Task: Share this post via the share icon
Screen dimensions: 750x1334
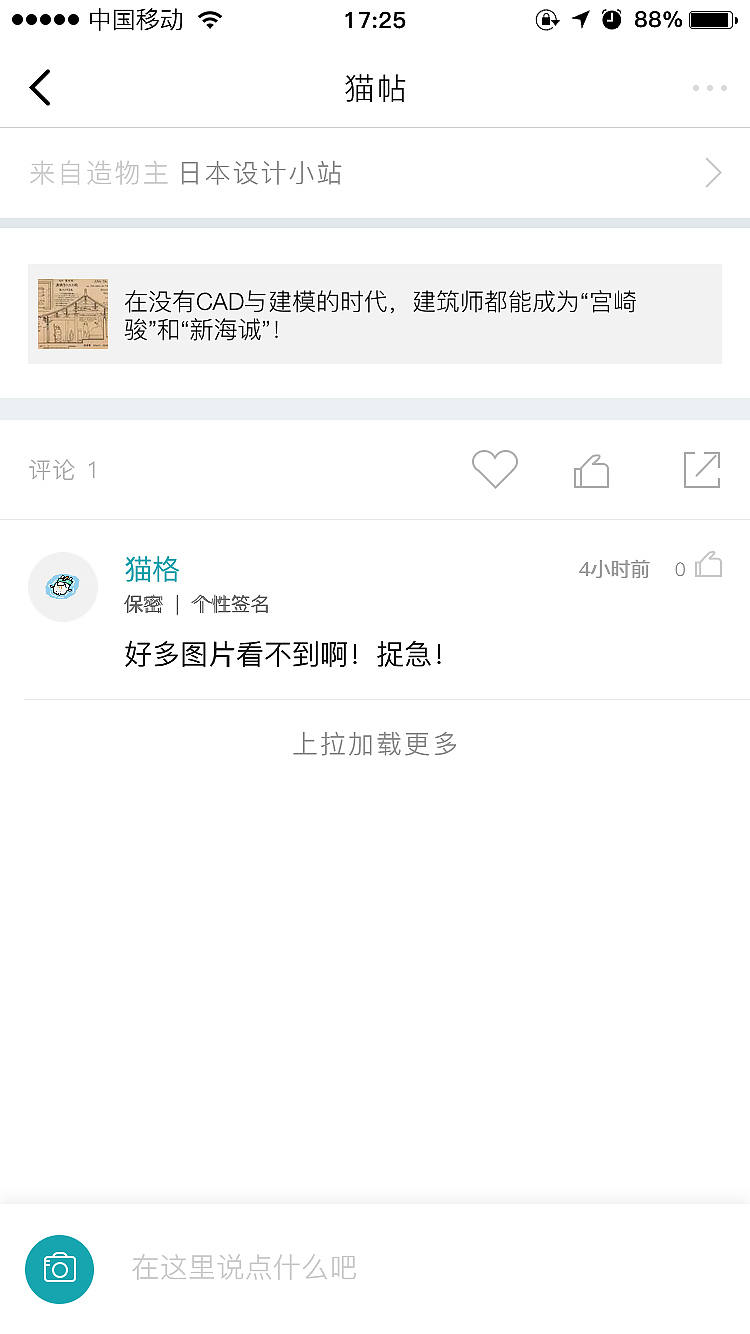Action: [702, 469]
